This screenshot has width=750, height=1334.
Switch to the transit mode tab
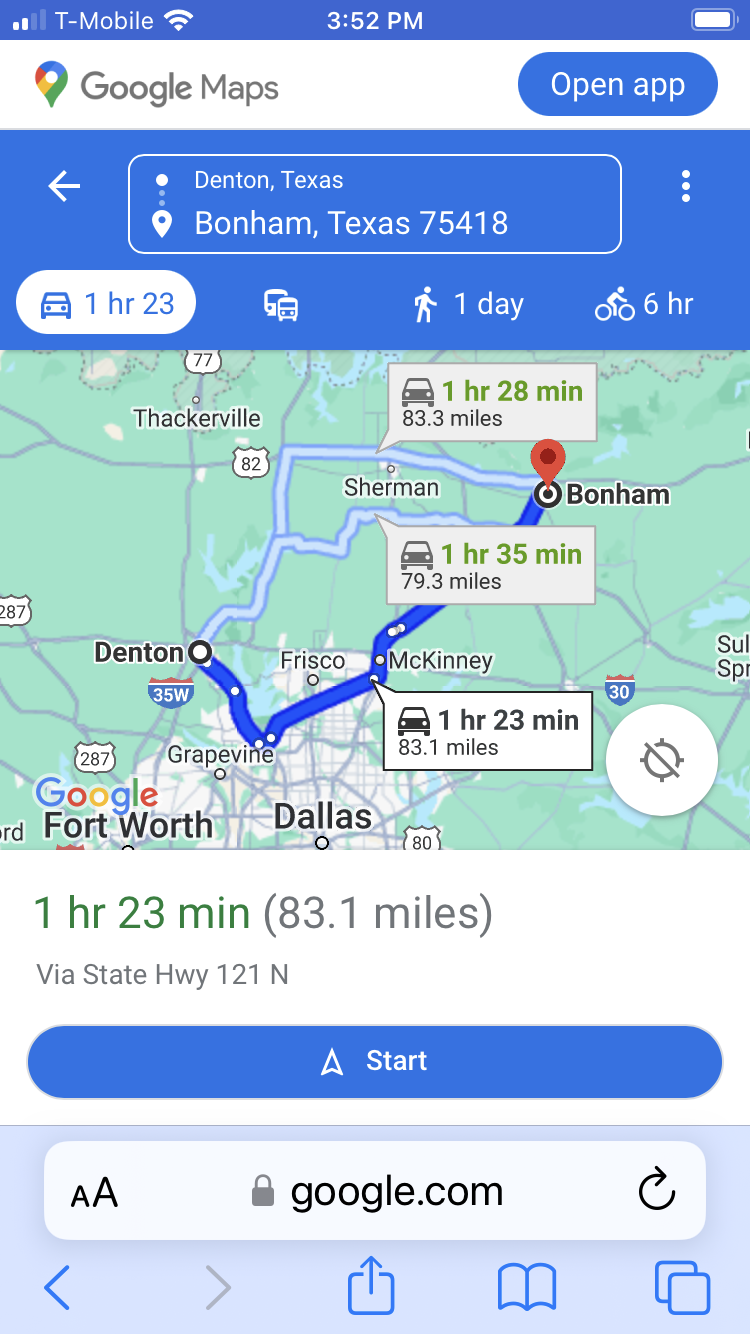point(281,305)
